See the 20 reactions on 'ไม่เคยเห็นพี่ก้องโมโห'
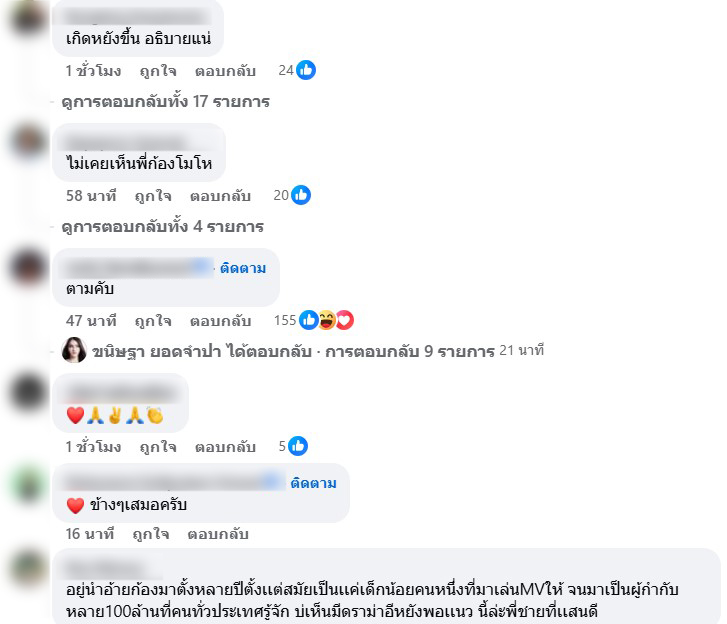Viewport: 727px width, 624px height. (x=291, y=195)
